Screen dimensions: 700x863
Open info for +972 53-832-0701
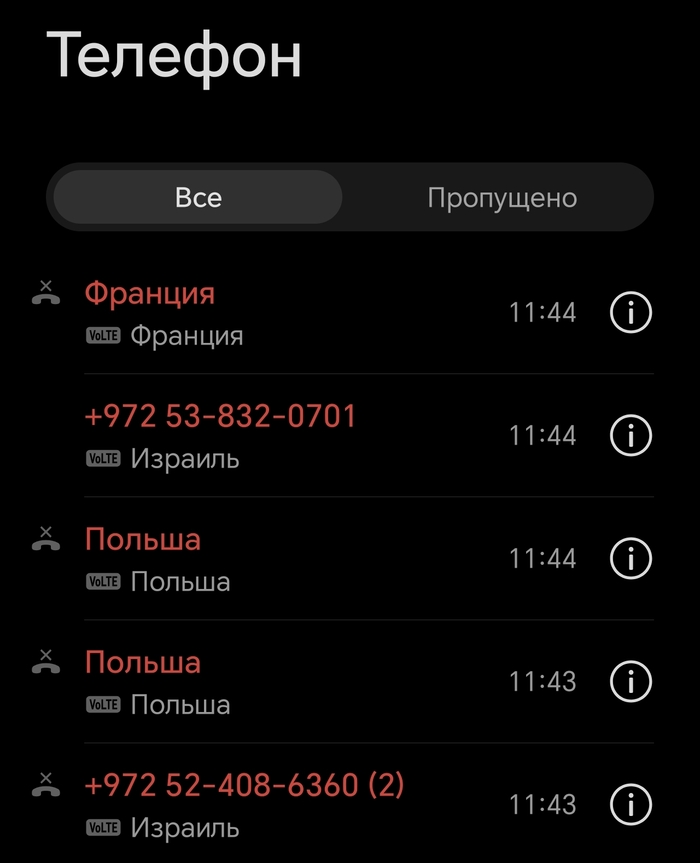pyautogui.click(x=630, y=435)
